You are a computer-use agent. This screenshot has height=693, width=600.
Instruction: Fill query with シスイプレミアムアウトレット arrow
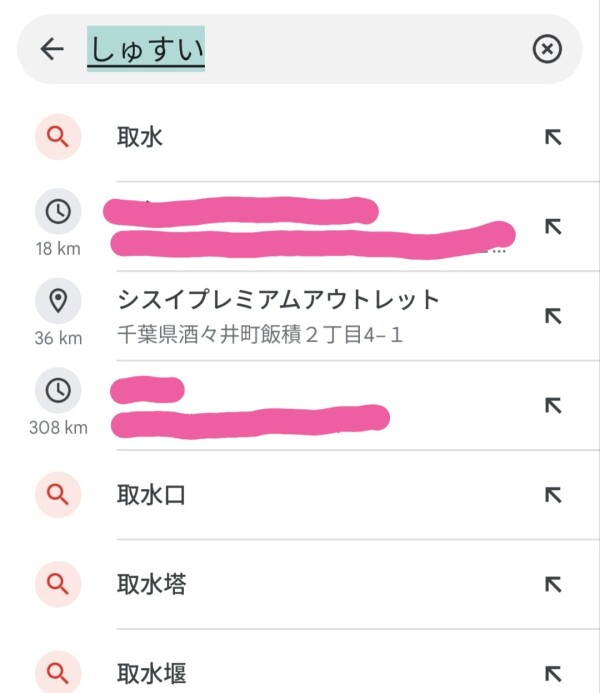553,316
